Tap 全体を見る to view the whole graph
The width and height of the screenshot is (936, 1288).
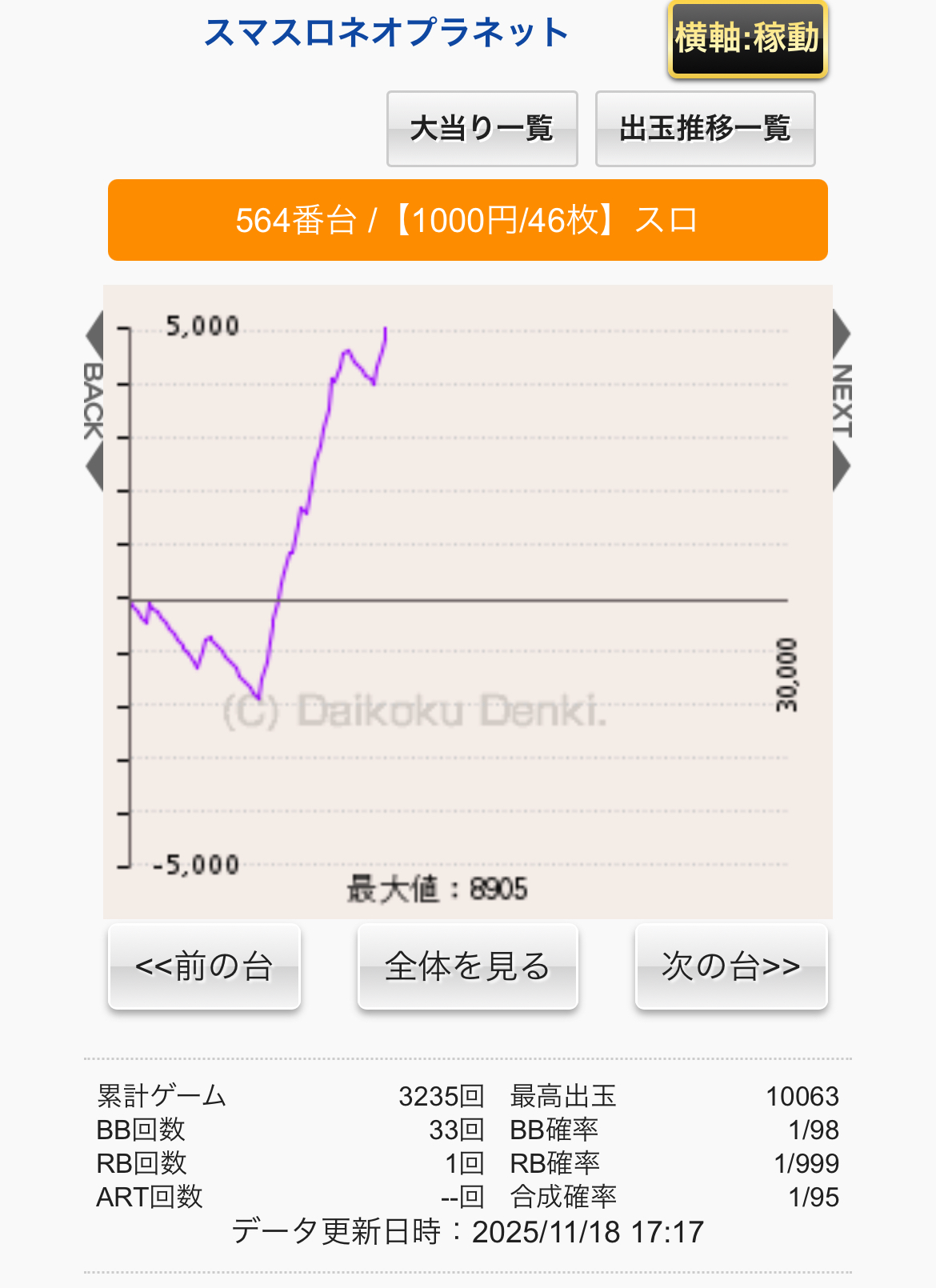[x=467, y=966]
